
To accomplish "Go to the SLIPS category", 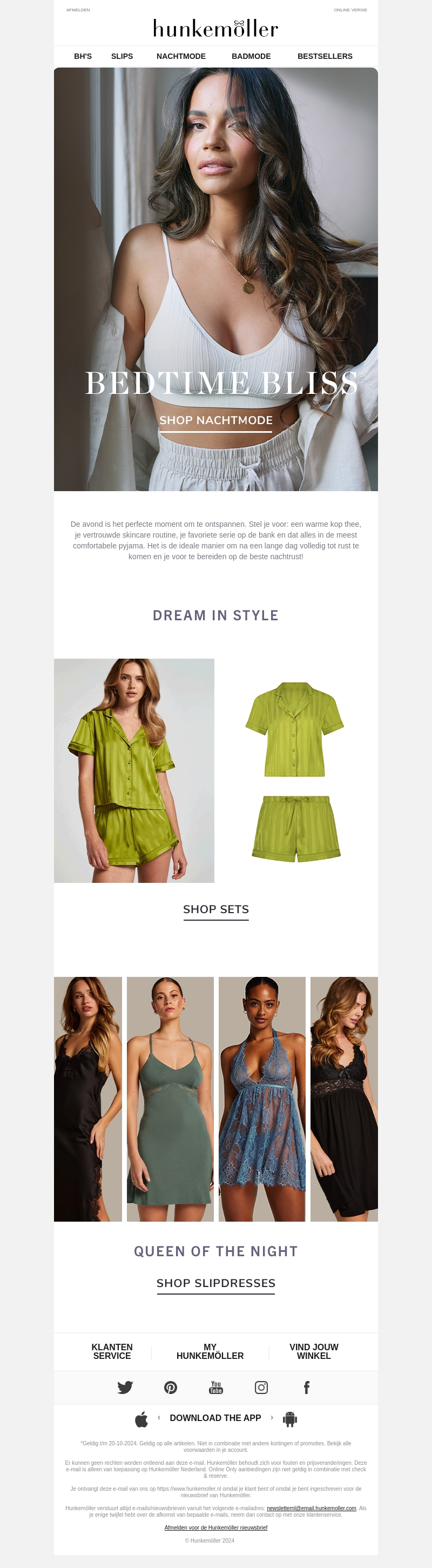I will (x=122, y=56).
